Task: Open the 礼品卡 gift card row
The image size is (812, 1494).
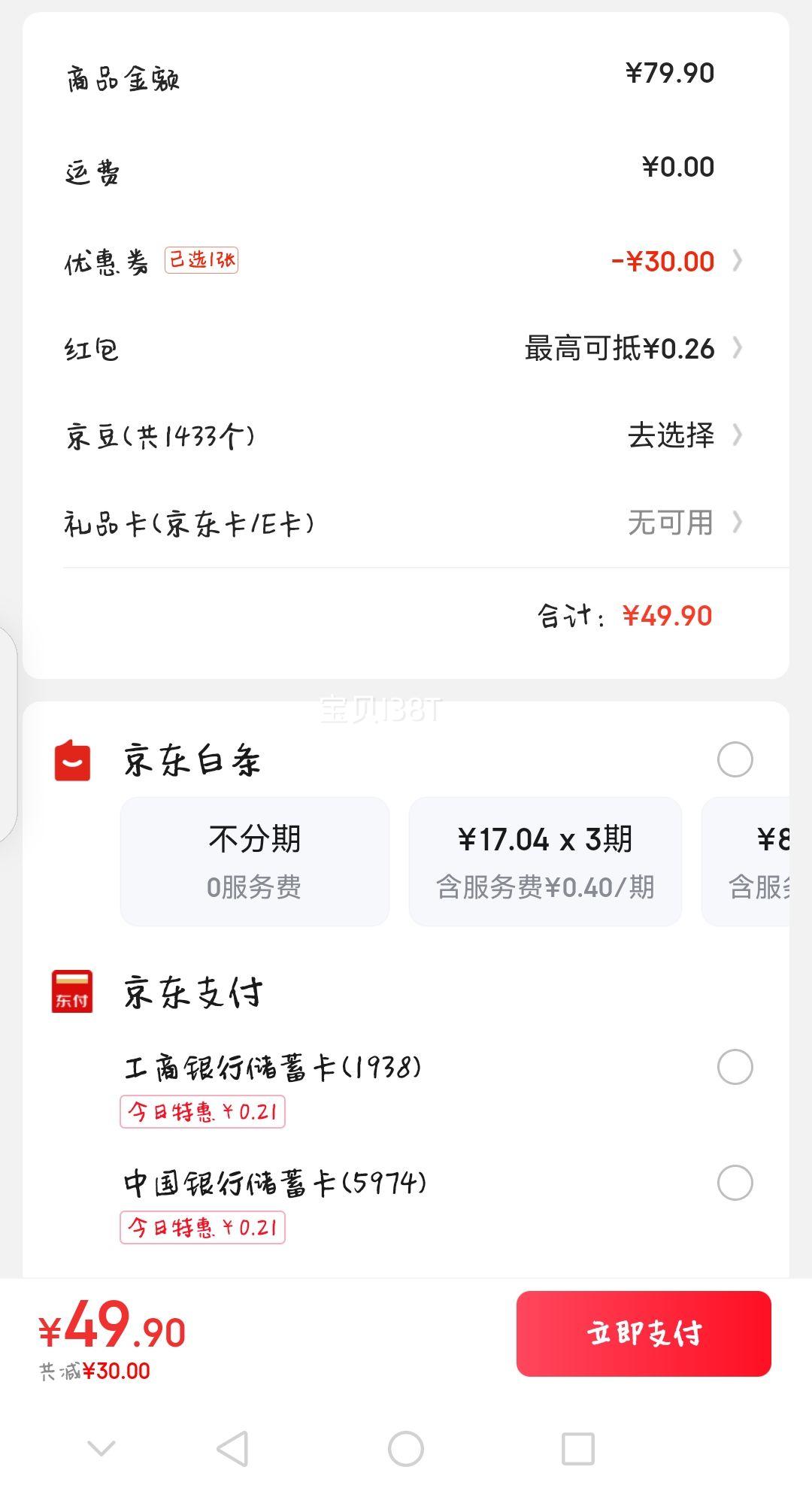Action: click(406, 523)
